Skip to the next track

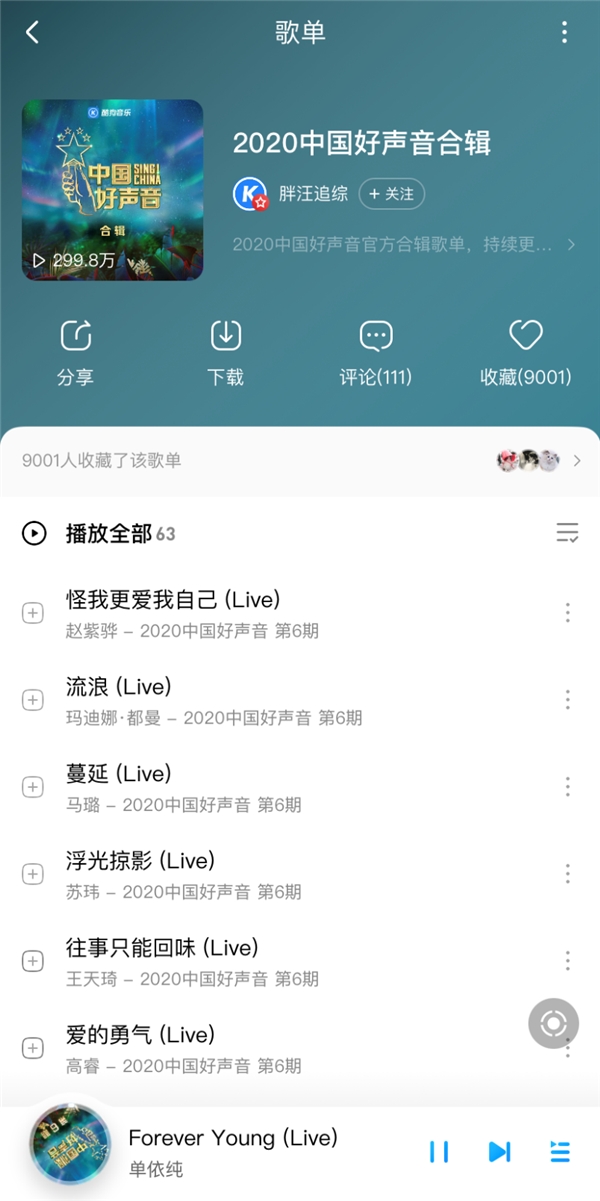pyautogui.click(x=499, y=1152)
